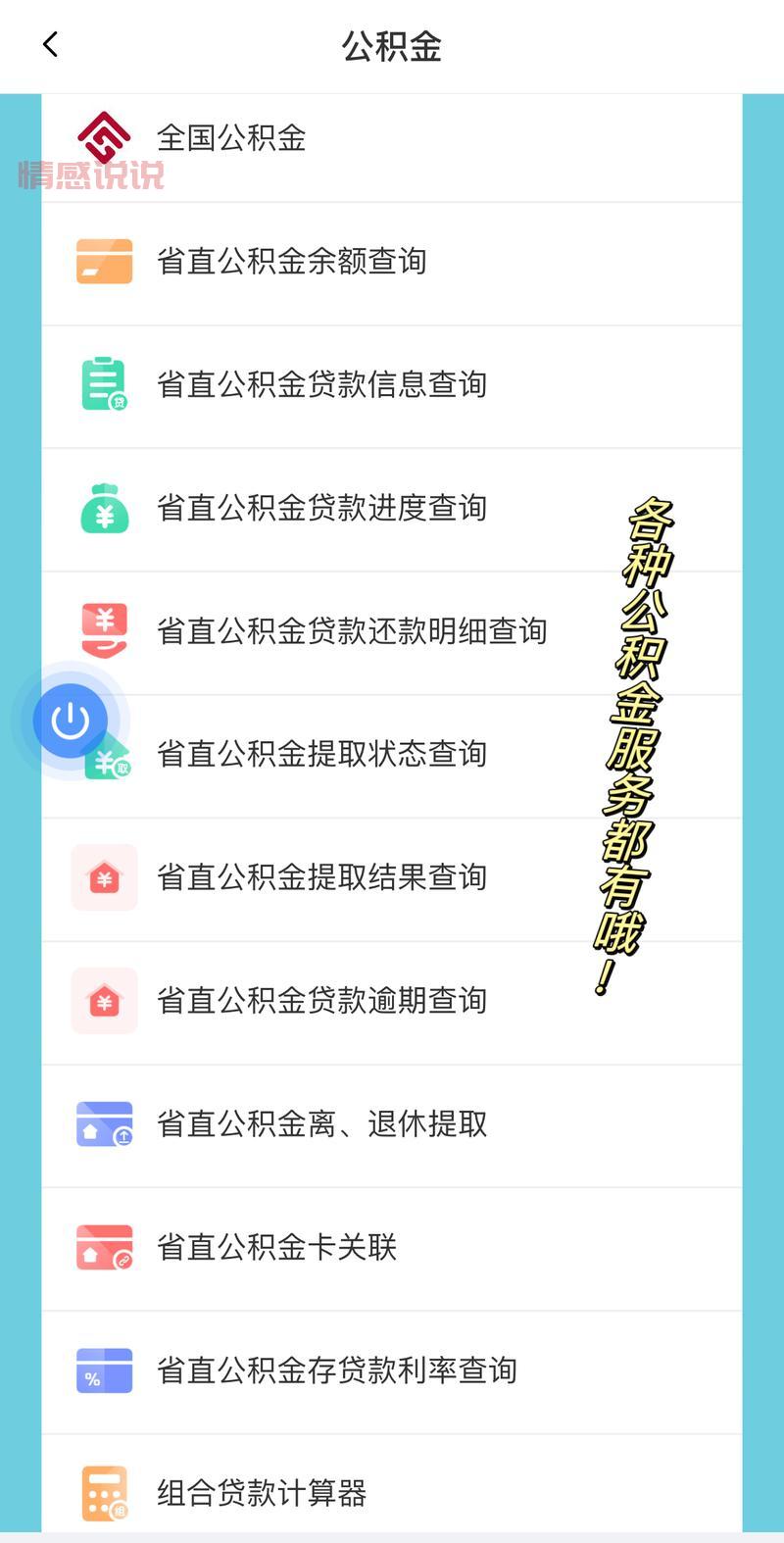The width and height of the screenshot is (784, 1543).
Task: Tap the red house 提取结果查询 icon
Action: 103,877
